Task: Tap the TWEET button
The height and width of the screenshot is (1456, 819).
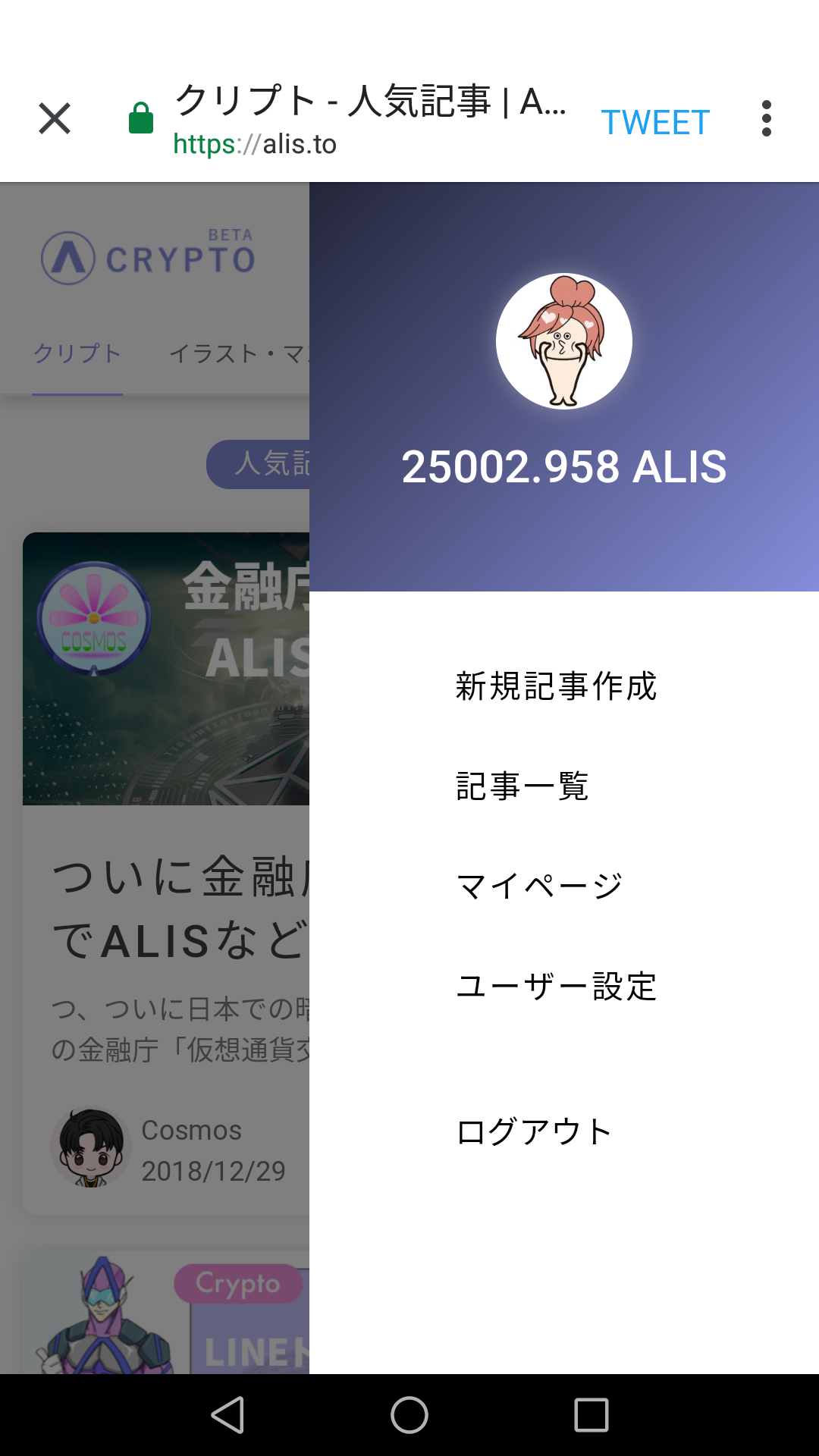Action: pos(655,122)
